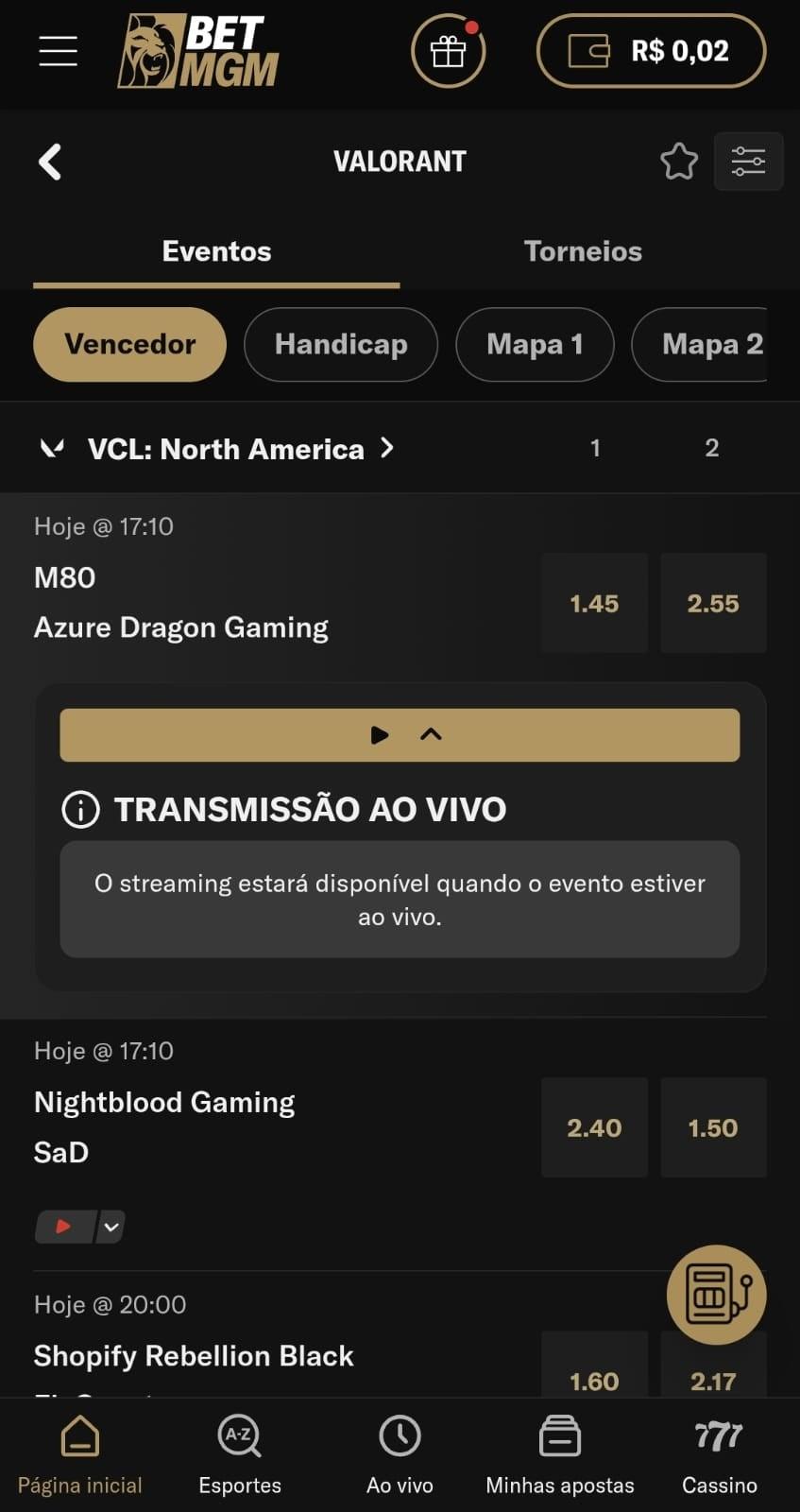Open the gift promotions icon
800x1512 pixels.
448,51
